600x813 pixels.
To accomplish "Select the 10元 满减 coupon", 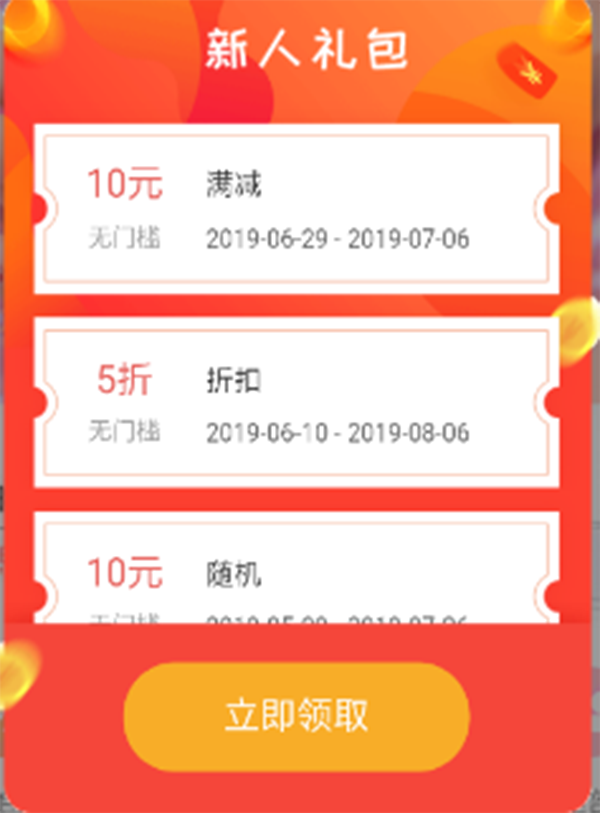I will [x=296, y=209].
